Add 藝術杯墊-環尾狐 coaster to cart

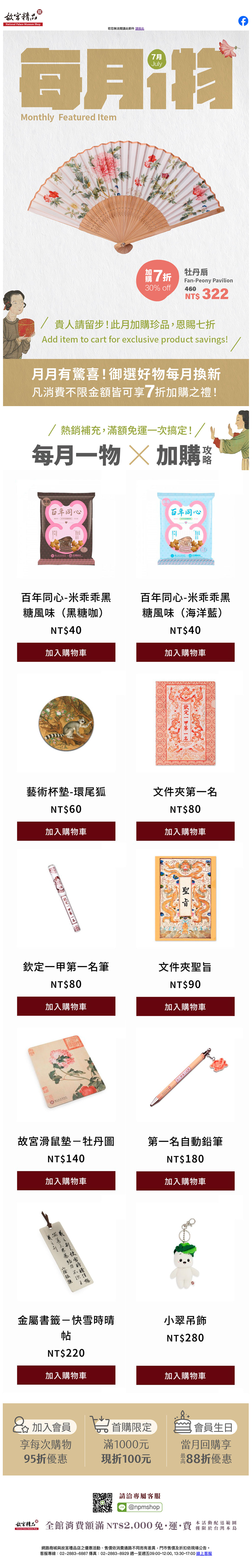pos(66,831)
